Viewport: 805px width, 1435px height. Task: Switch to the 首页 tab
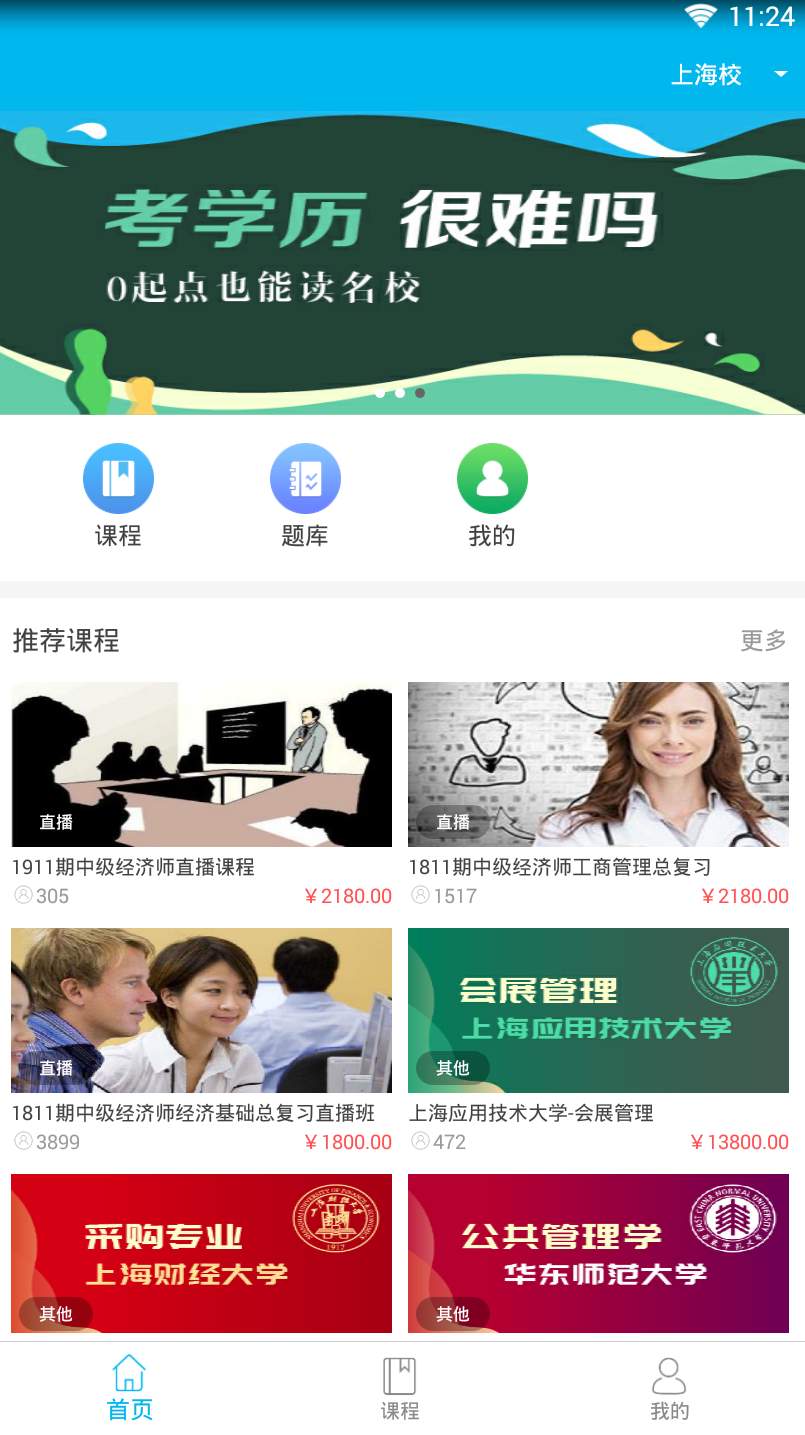(x=130, y=1385)
